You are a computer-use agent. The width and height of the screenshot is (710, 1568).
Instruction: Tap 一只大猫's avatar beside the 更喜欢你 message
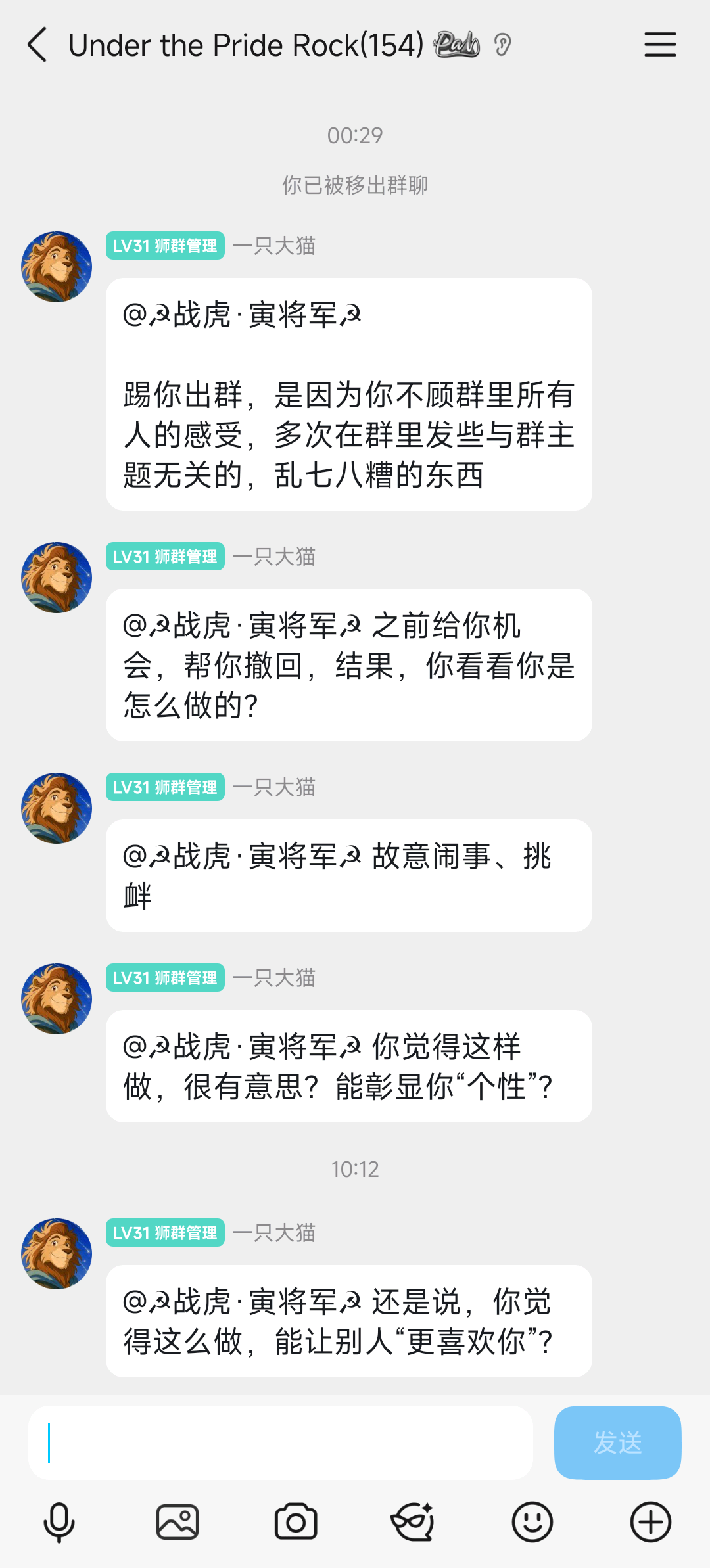tap(57, 1254)
